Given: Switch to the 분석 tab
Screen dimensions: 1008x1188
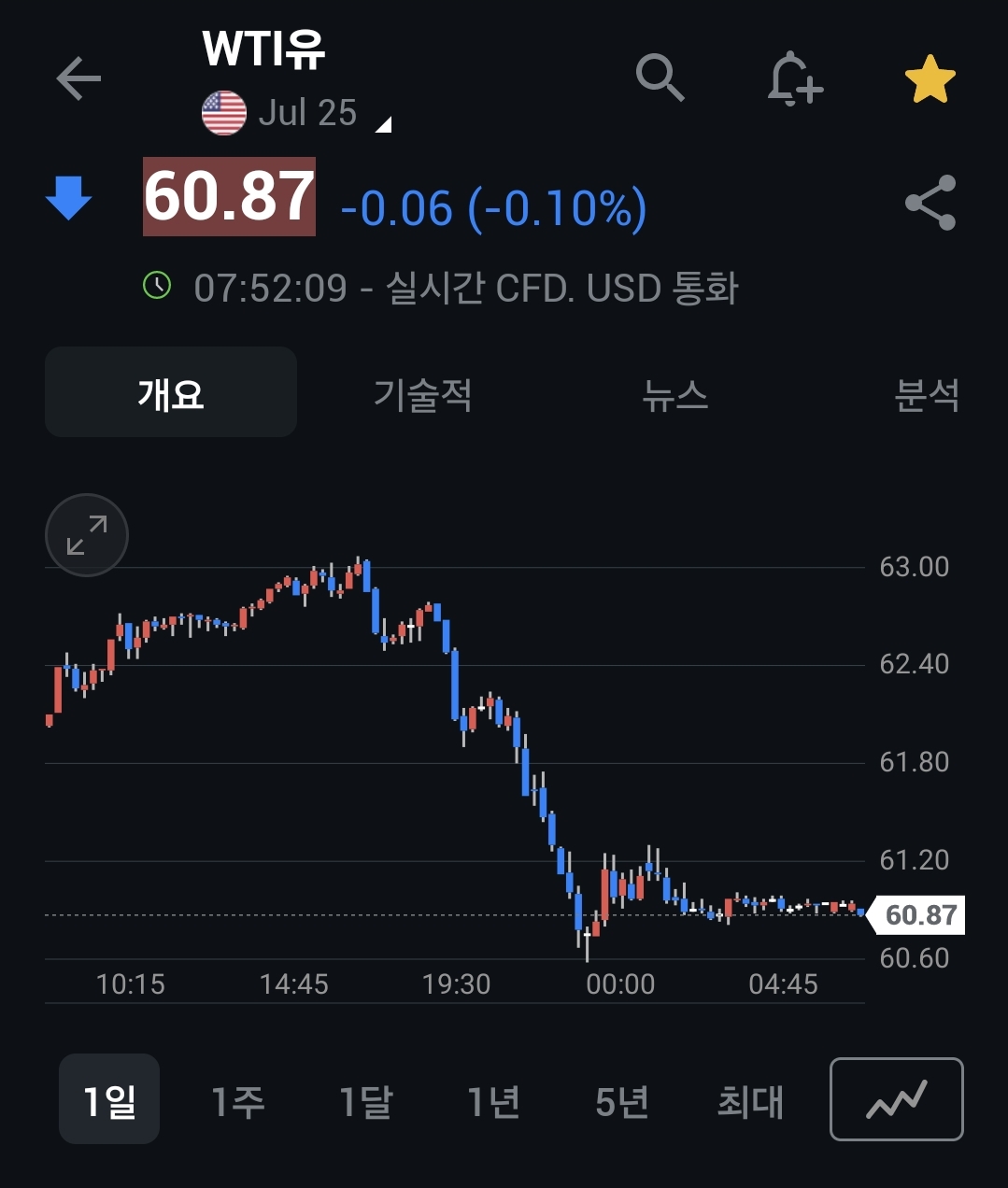Looking at the screenshot, I should (926, 393).
